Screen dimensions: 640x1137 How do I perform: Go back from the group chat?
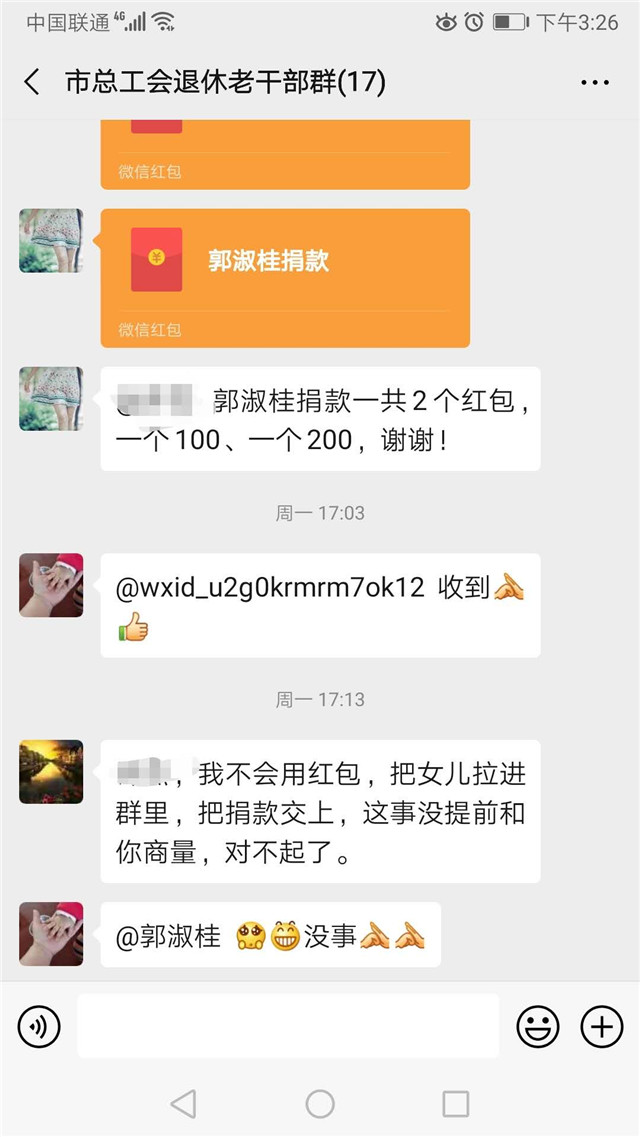32,82
